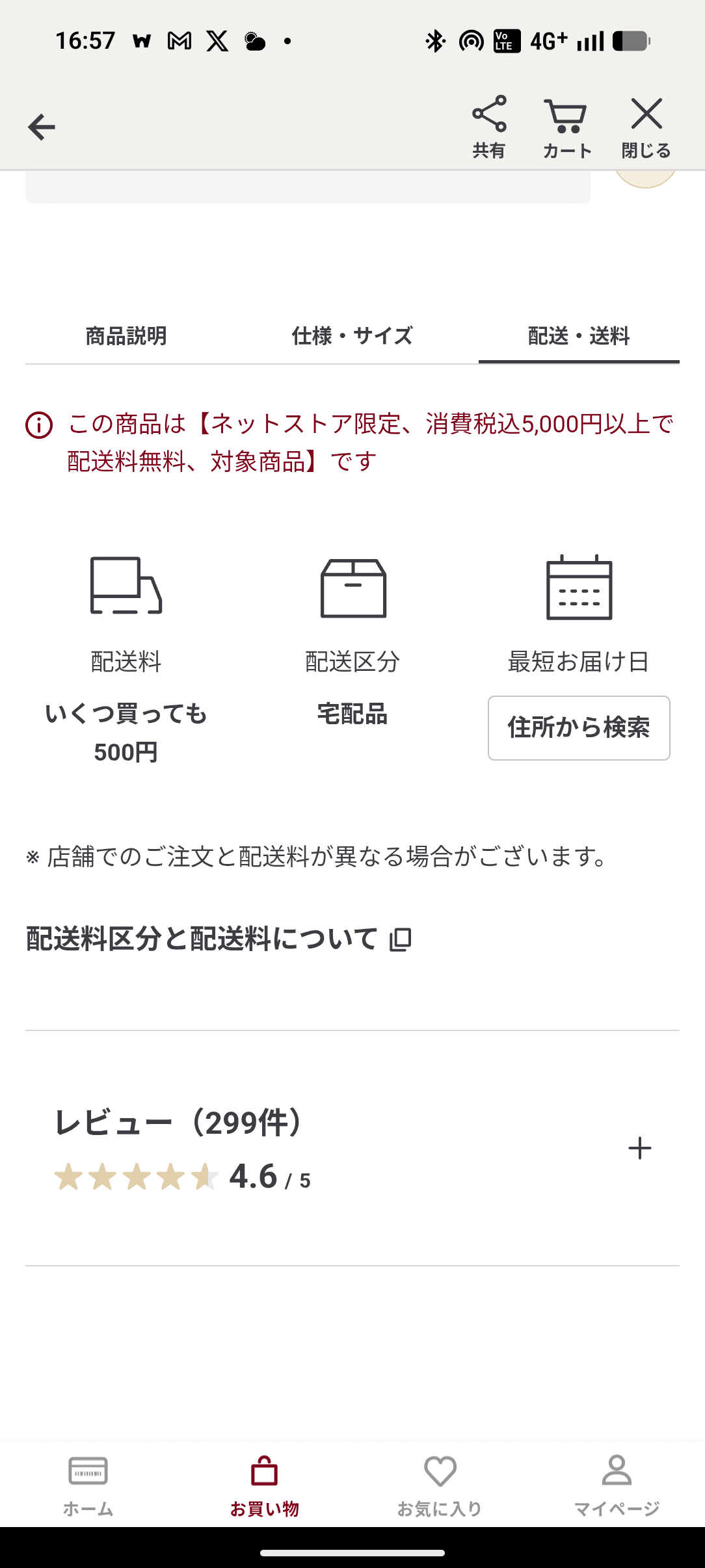
Task: Go back using the arrow icon
Action: tap(42, 127)
